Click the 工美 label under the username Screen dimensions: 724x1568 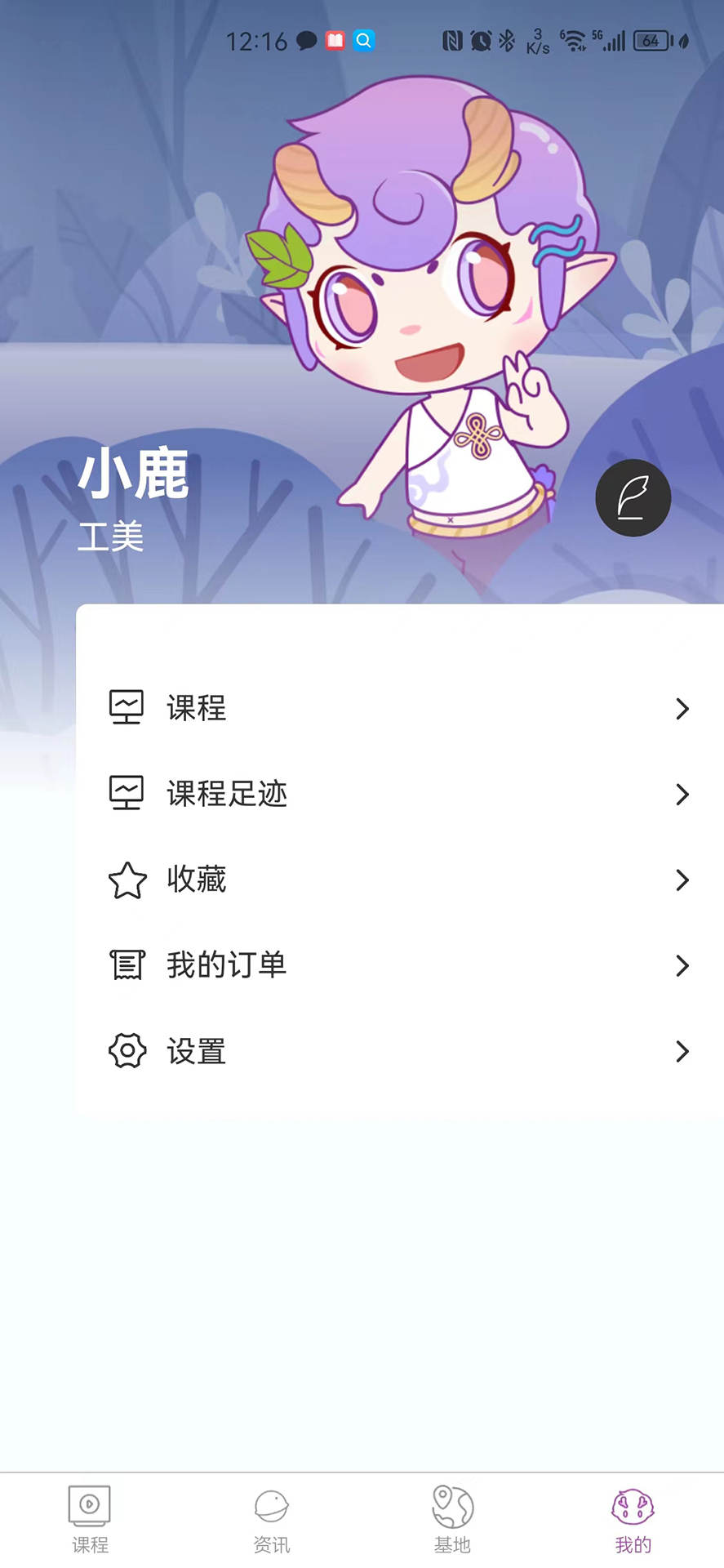(112, 537)
